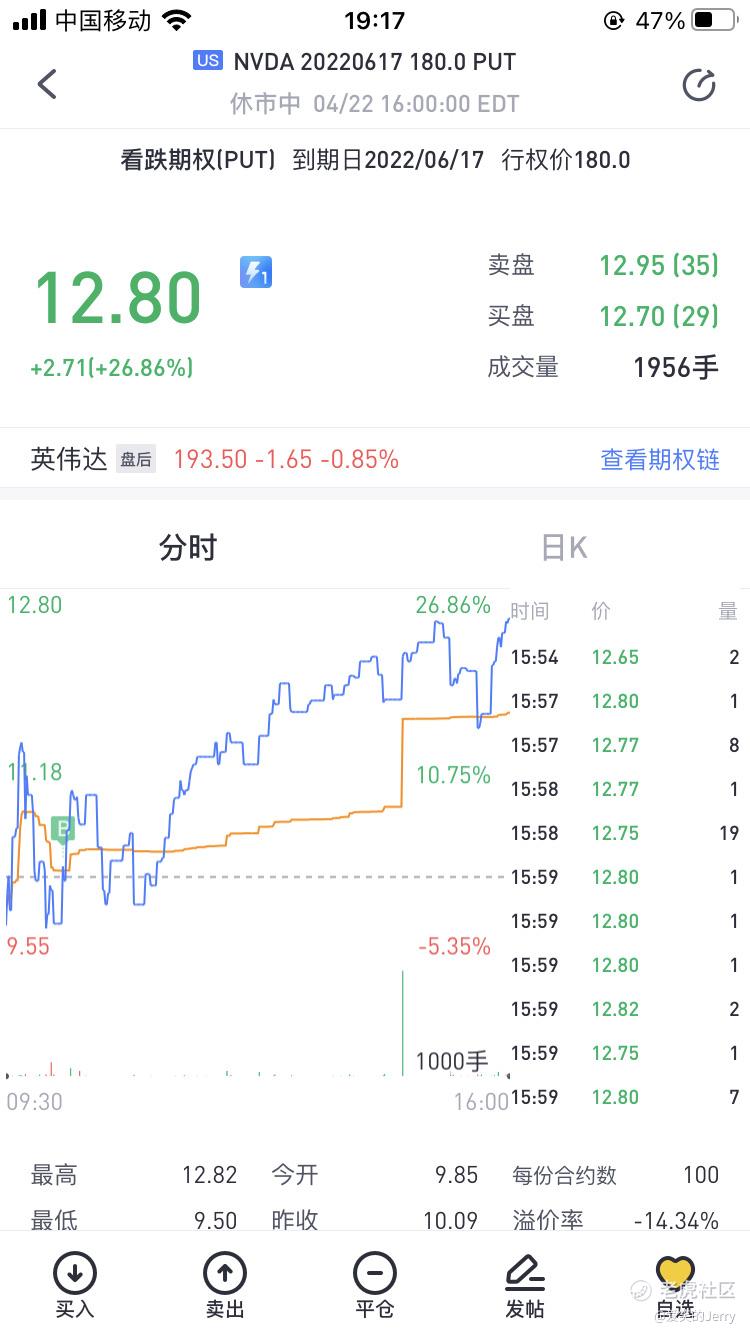Open the option chain via 查看期权链
The width and height of the screenshot is (750, 1334).
pyautogui.click(x=659, y=459)
